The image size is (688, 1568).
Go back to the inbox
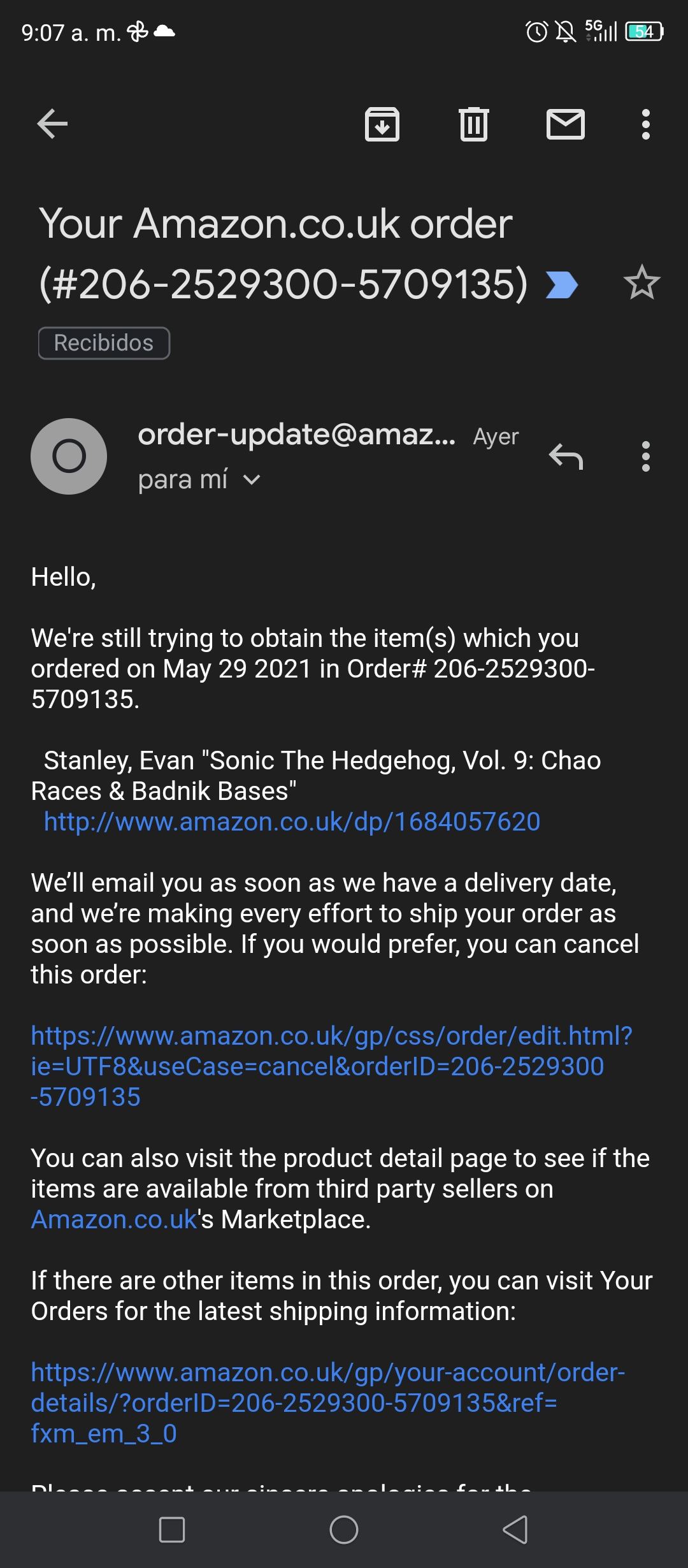pos(52,124)
